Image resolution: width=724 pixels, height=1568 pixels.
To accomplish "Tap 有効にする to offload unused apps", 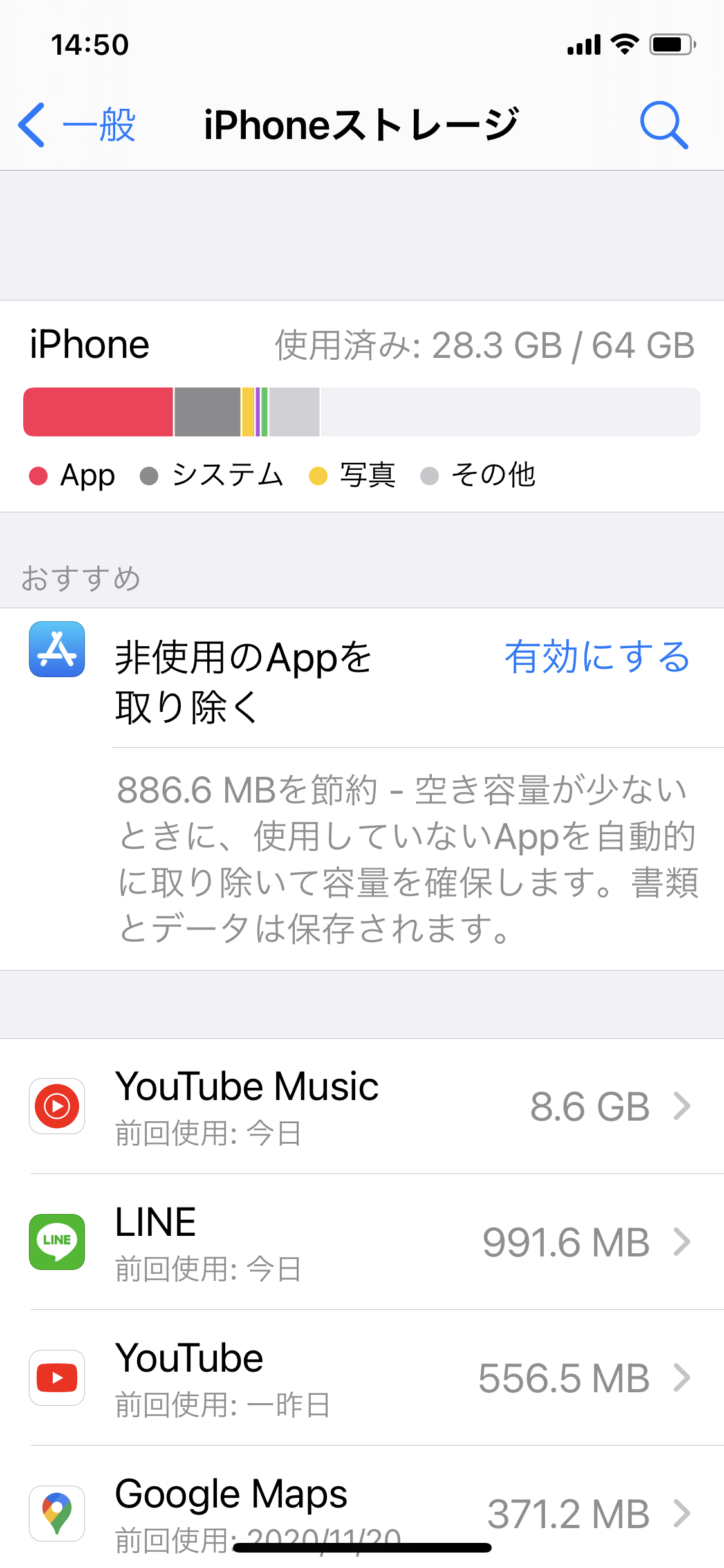I will pyautogui.click(x=597, y=657).
